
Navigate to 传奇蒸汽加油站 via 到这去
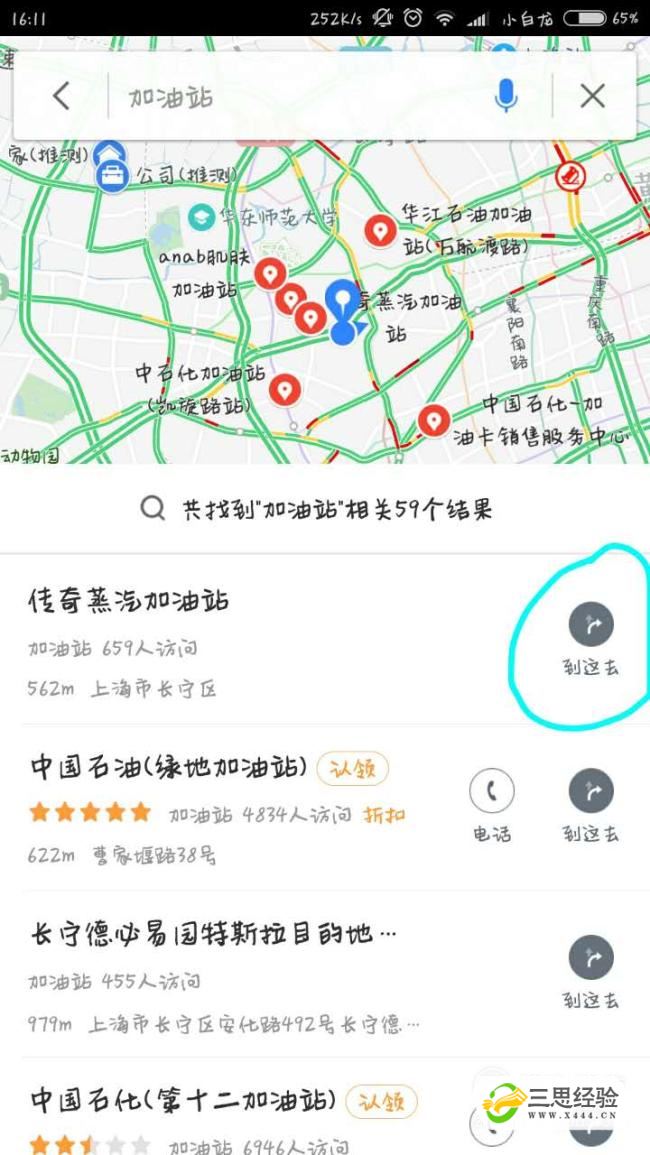pos(590,639)
